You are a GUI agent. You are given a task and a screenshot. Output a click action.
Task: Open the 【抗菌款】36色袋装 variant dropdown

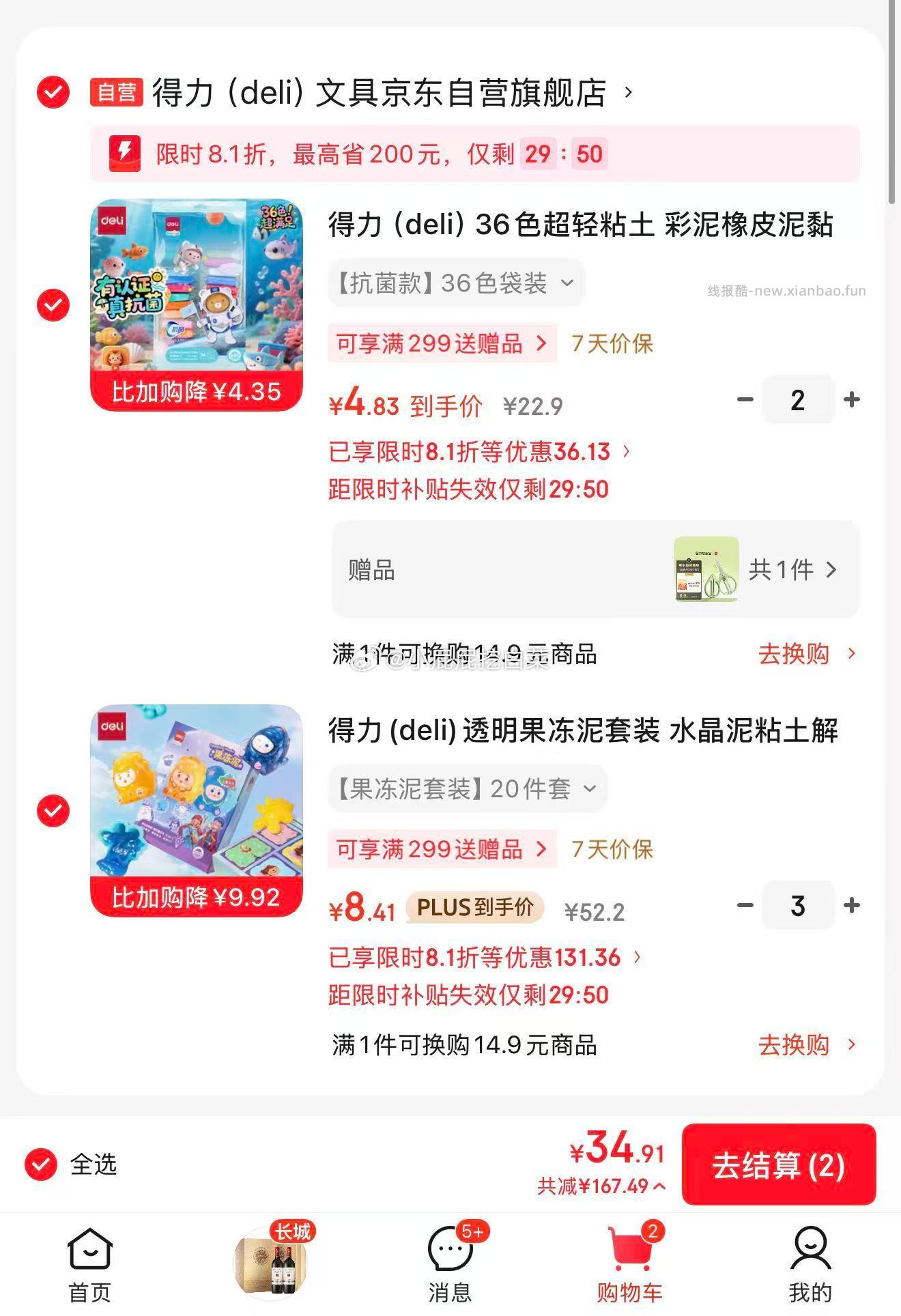coord(455,283)
